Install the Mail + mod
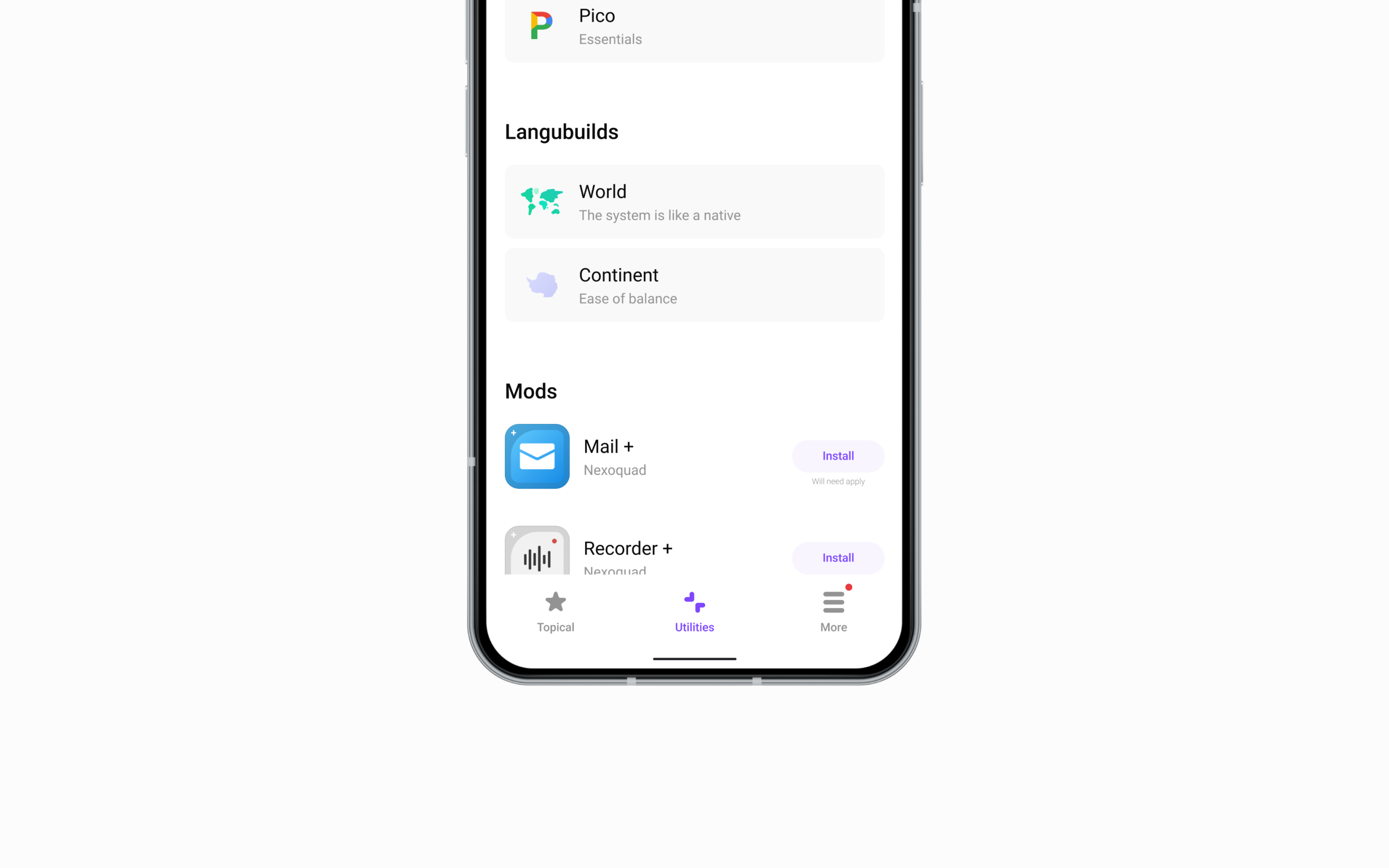Image resolution: width=1389 pixels, height=868 pixels. [837, 456]
